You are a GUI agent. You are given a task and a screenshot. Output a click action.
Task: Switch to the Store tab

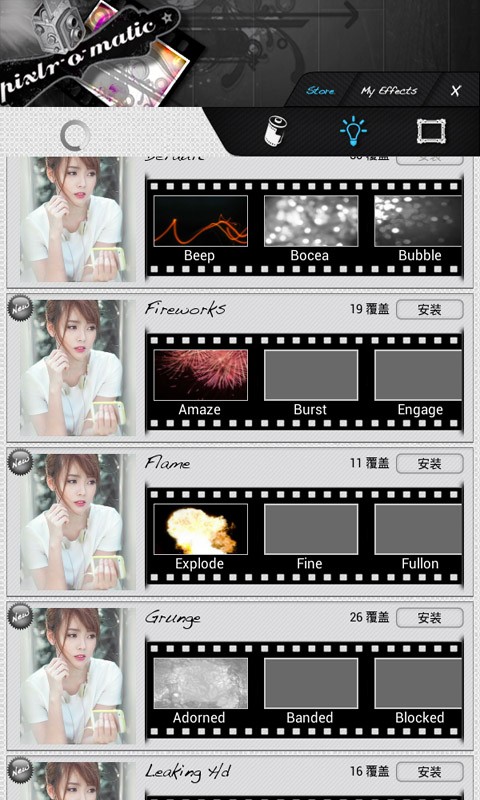(x=320, y=91)
